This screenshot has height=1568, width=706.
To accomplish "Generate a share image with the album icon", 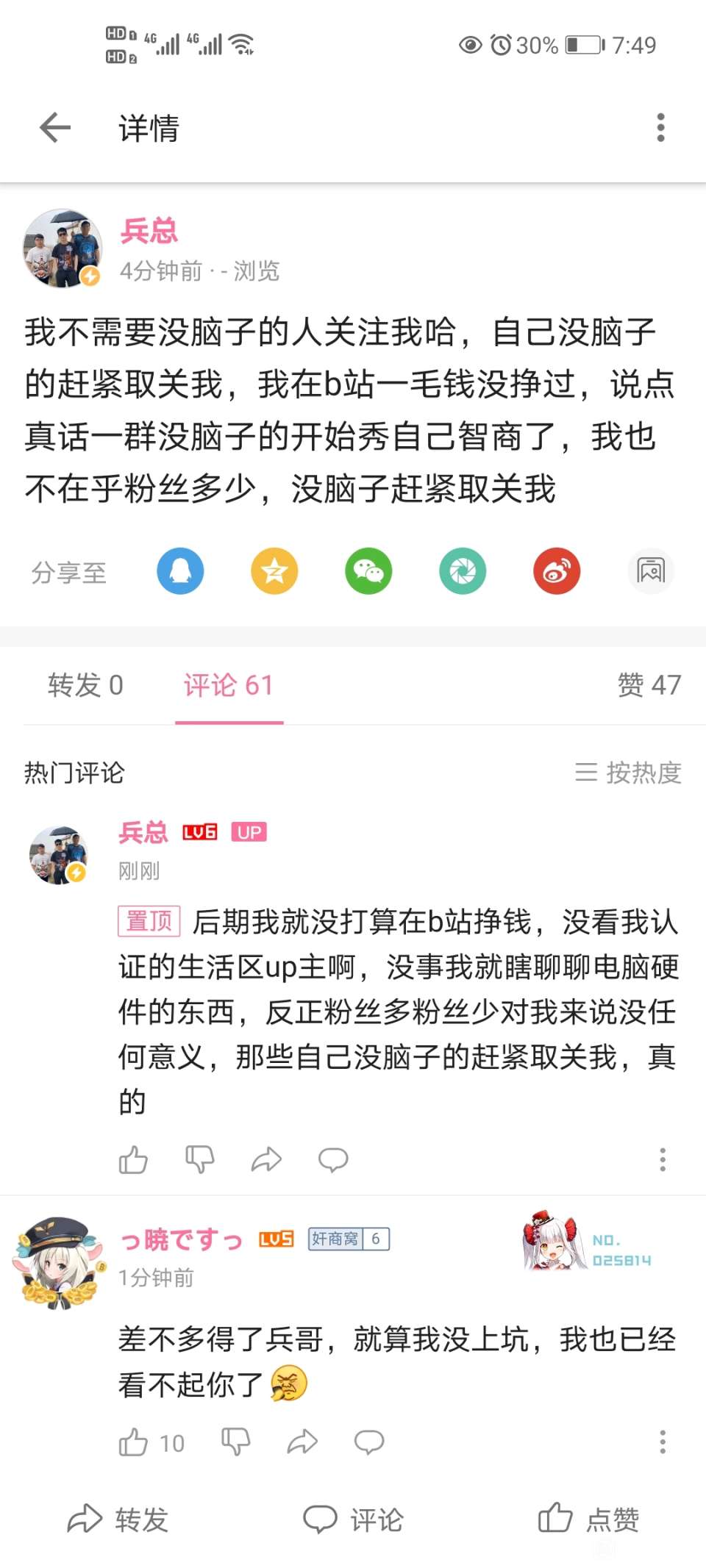I will click(651, 571).
